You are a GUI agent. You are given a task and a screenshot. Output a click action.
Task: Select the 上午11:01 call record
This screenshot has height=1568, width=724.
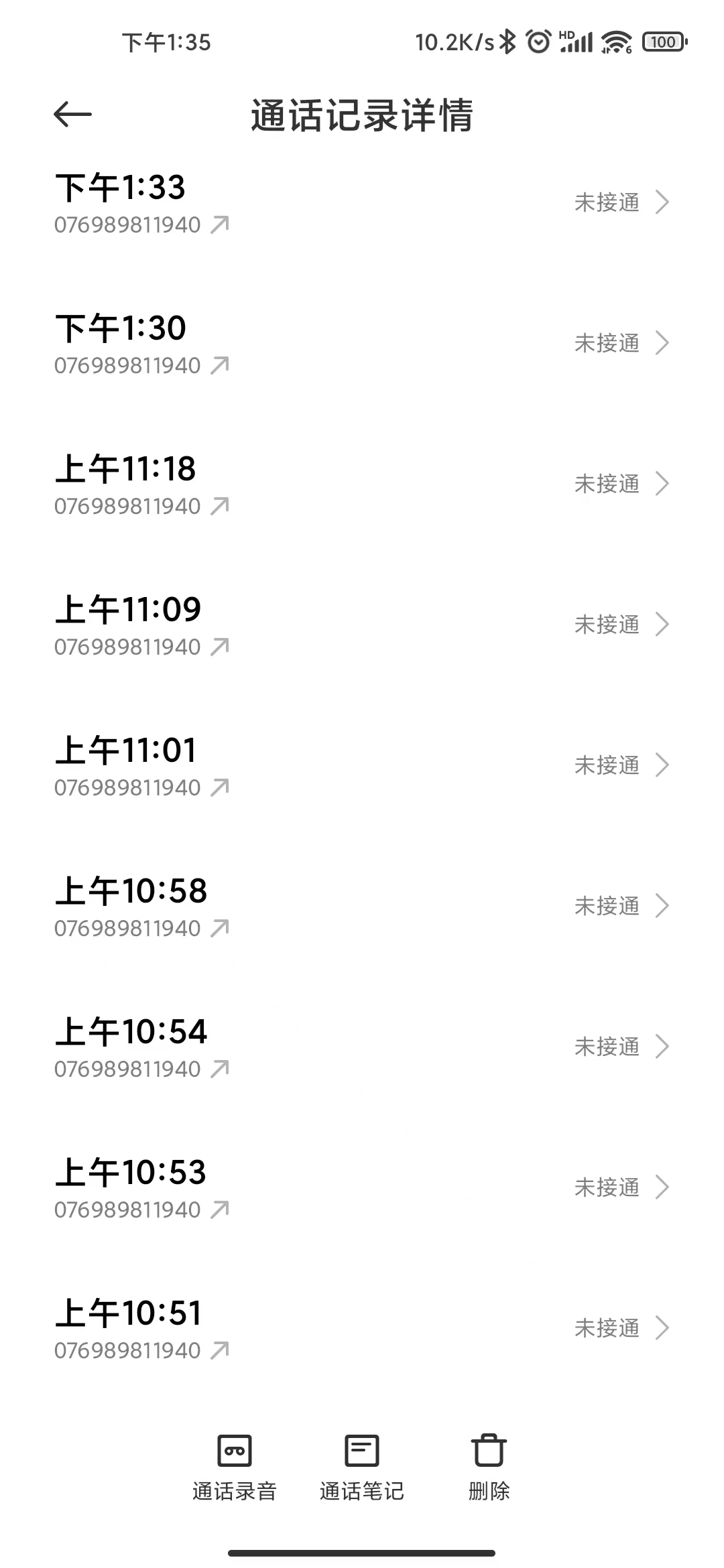362,766
